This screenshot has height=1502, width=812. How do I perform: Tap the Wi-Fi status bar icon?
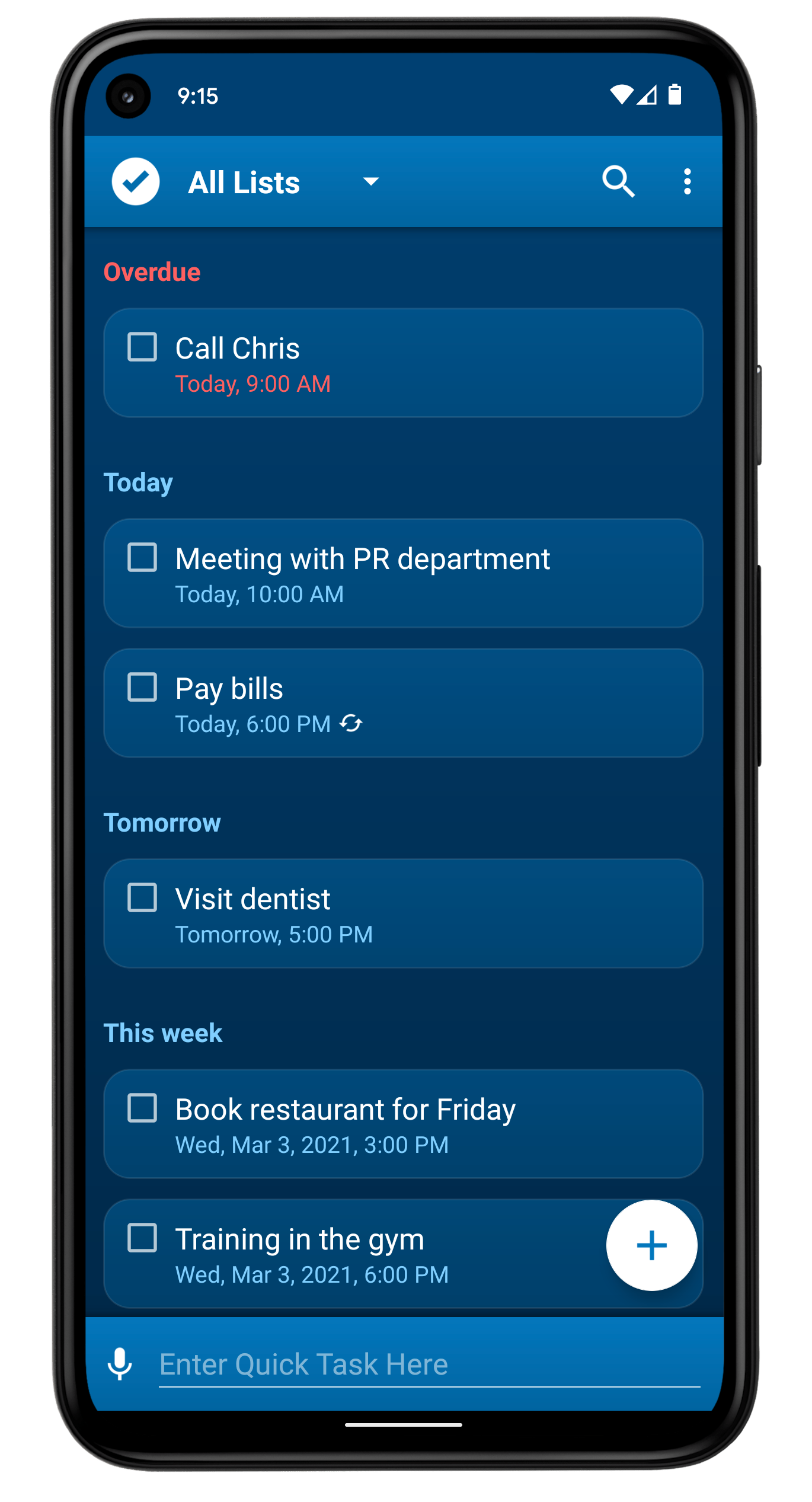coord(620,94)
